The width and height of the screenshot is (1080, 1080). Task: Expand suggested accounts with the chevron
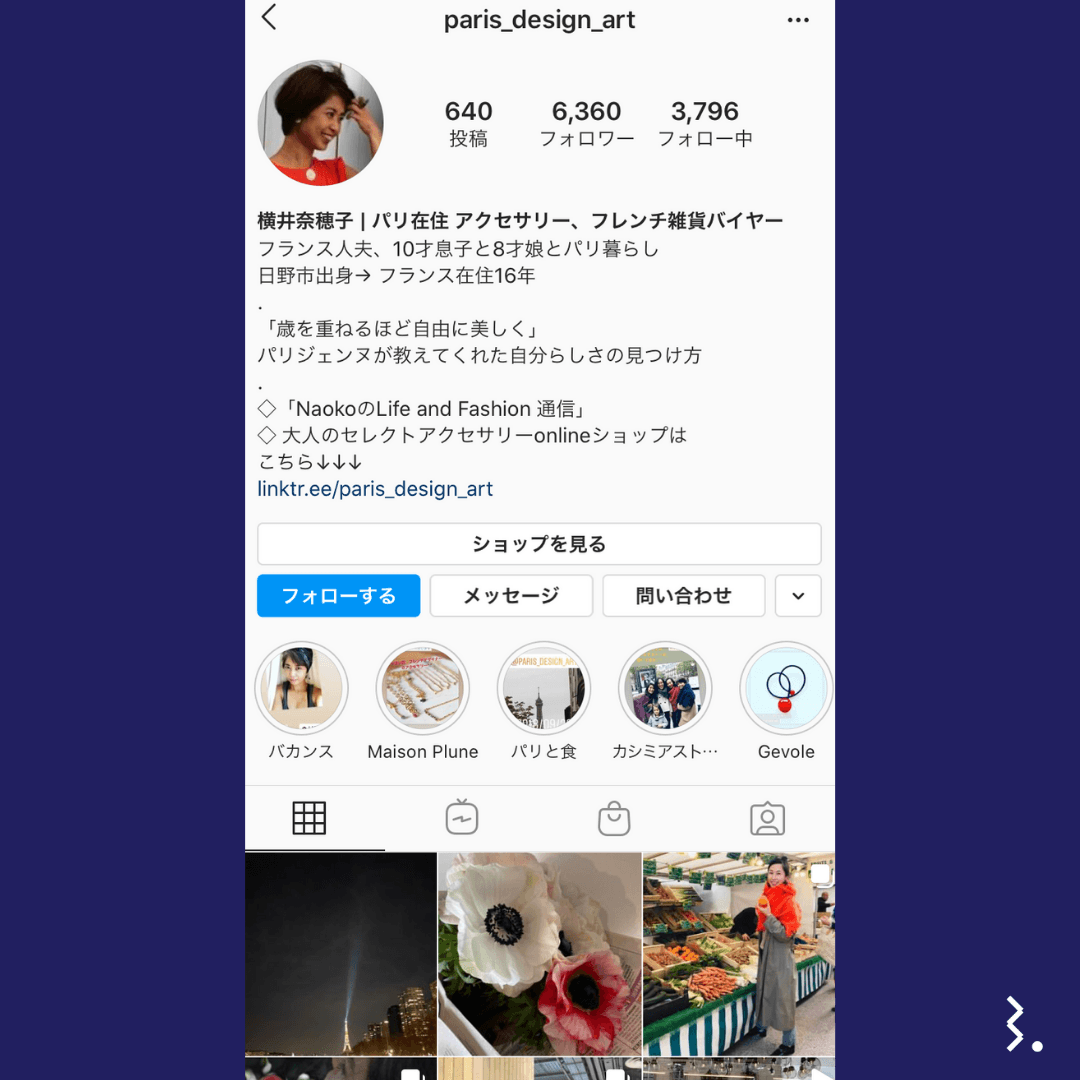(x=798, y=596)
